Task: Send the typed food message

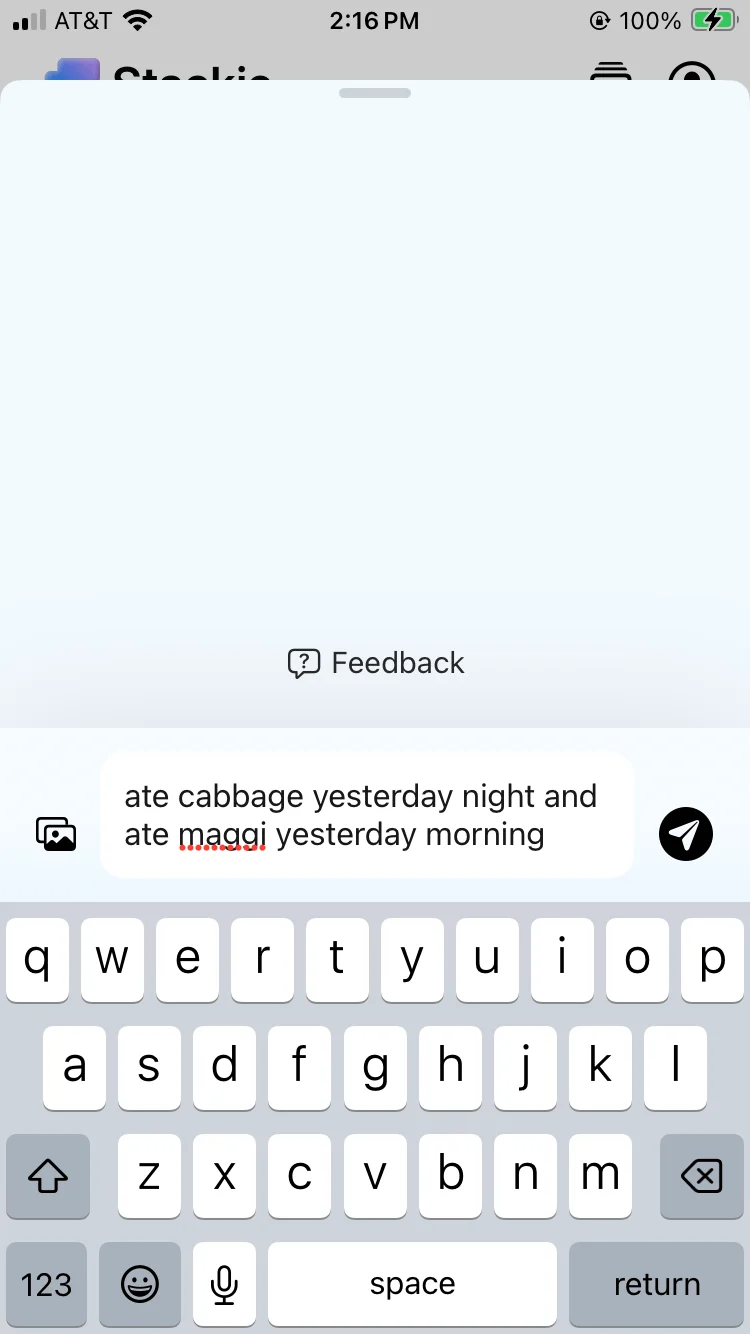Action: [x=685, y=833]
